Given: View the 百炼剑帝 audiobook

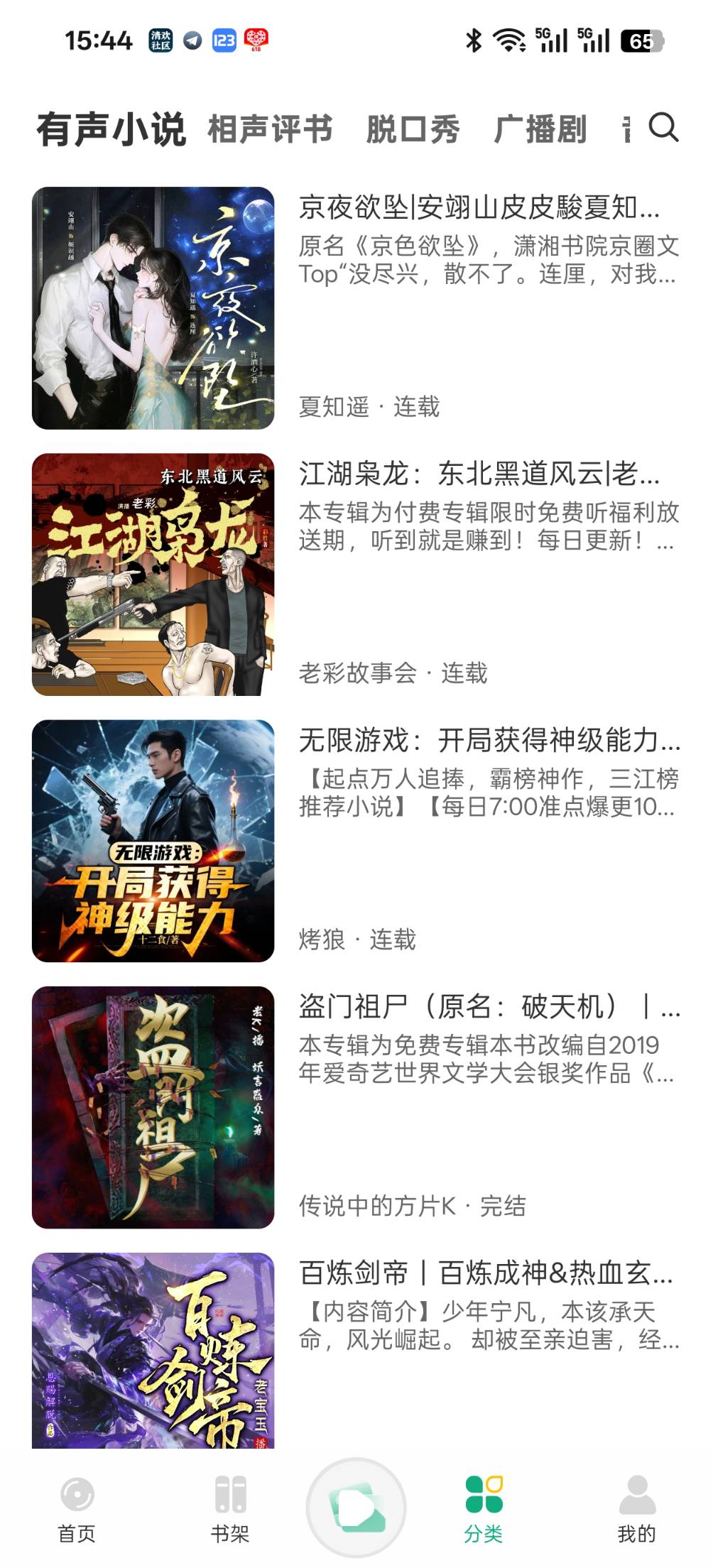Looking at the screenshot, I should click(486, 1273).
